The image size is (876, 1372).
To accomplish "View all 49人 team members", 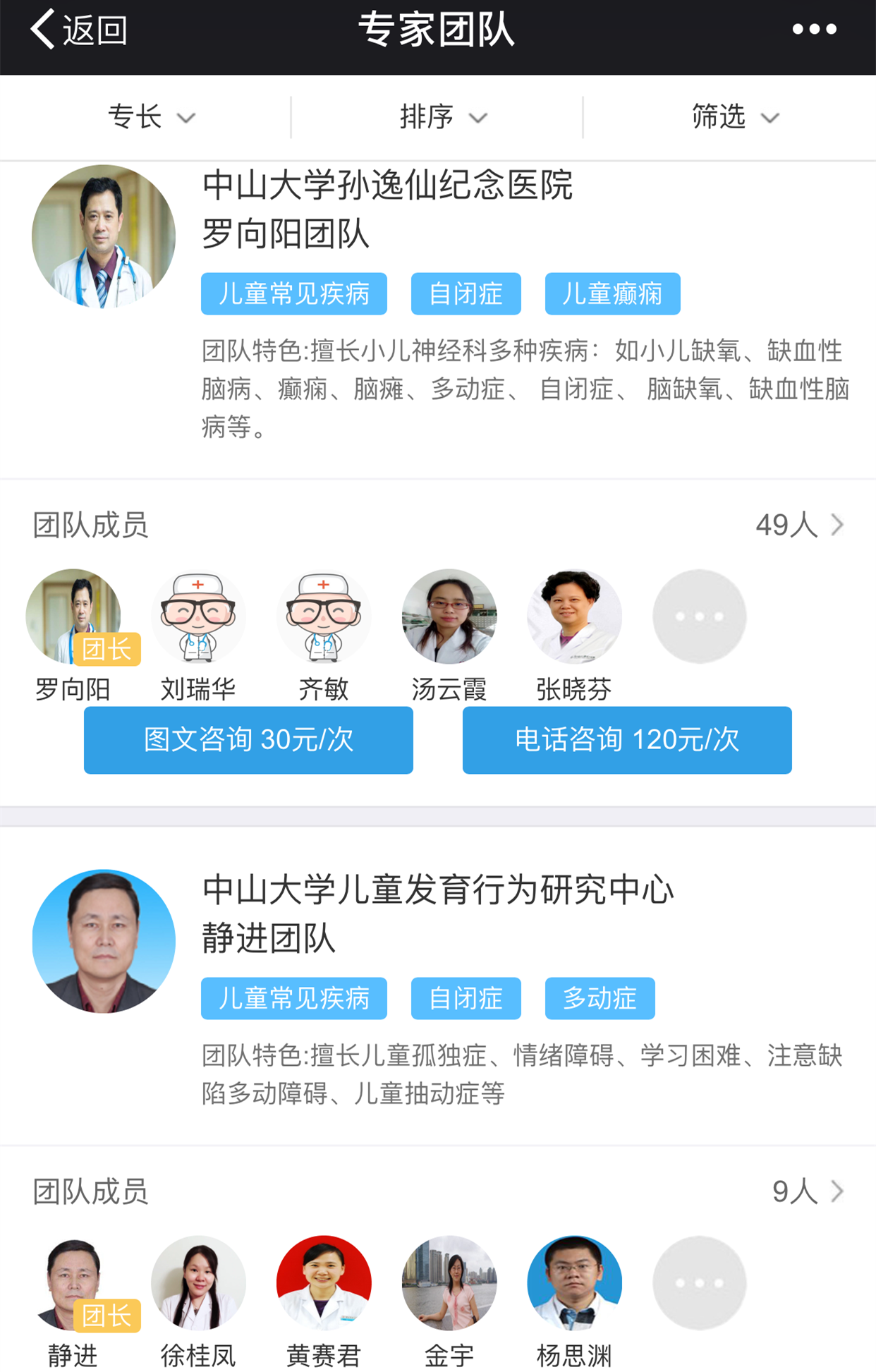I will click(x=798, y=525).
